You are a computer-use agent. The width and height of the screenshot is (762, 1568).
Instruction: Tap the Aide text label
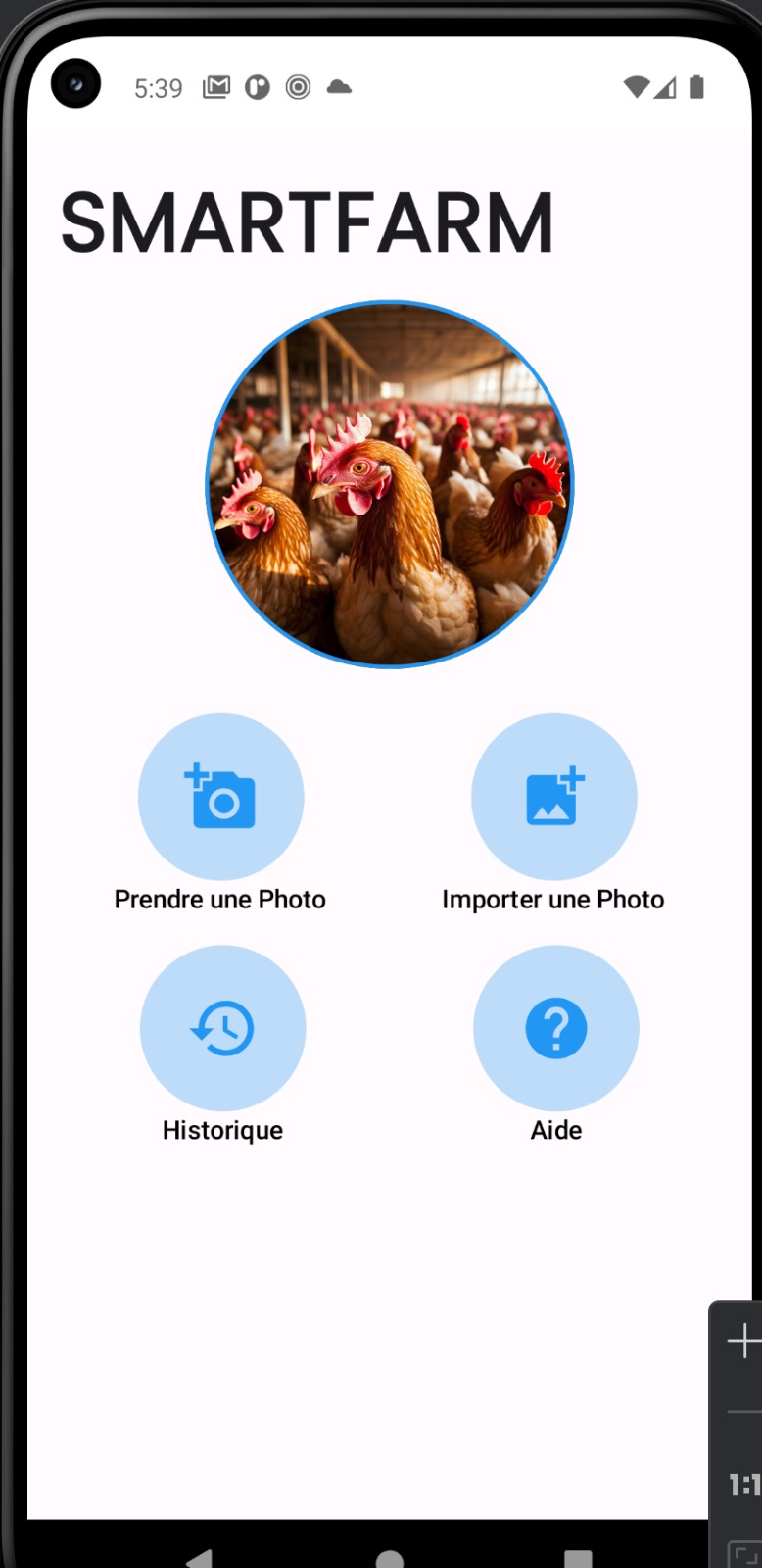click(x=555, y=1129)
